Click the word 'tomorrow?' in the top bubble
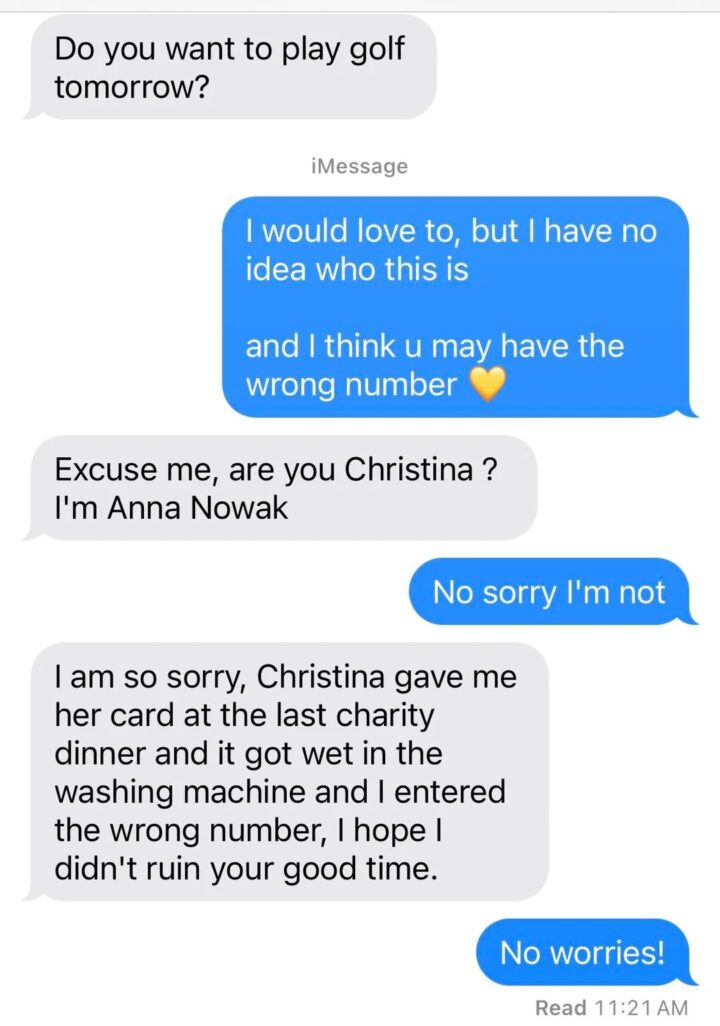Image resolution: width=720 pixels, height=1026 pixels. click(x=130, y=86)
